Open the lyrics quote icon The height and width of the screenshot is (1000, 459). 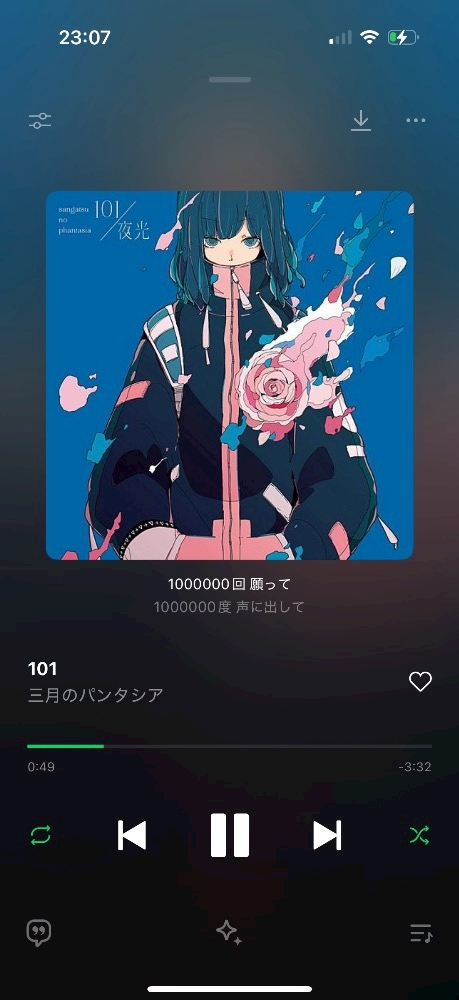(x=39, y=933)
